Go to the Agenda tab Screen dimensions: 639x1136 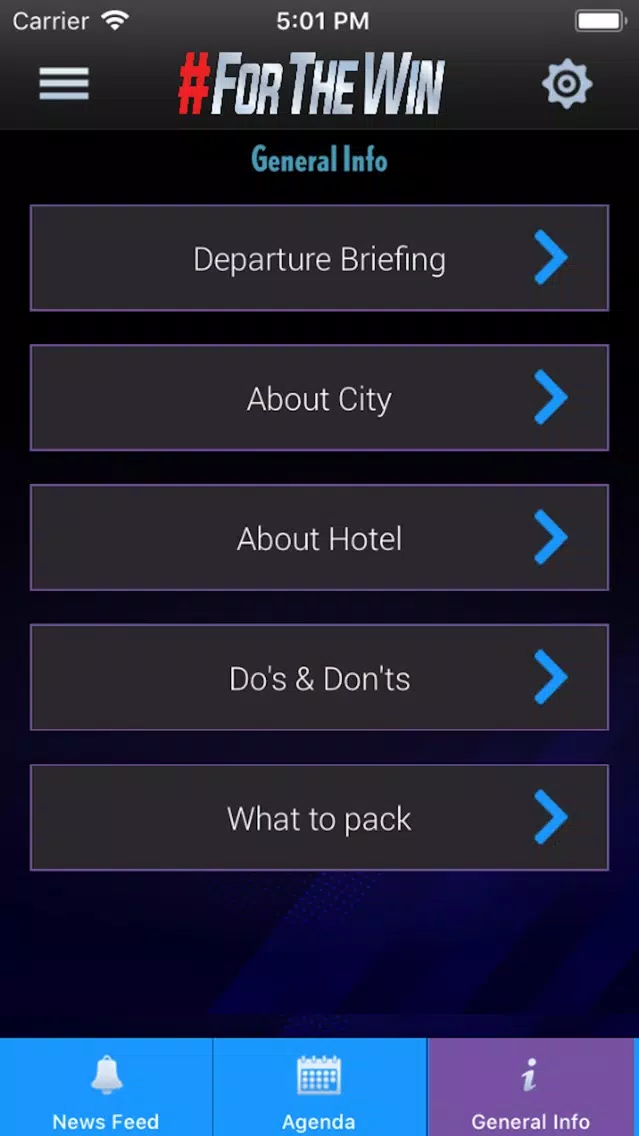pyautogui.click(x=320, y=1087)
